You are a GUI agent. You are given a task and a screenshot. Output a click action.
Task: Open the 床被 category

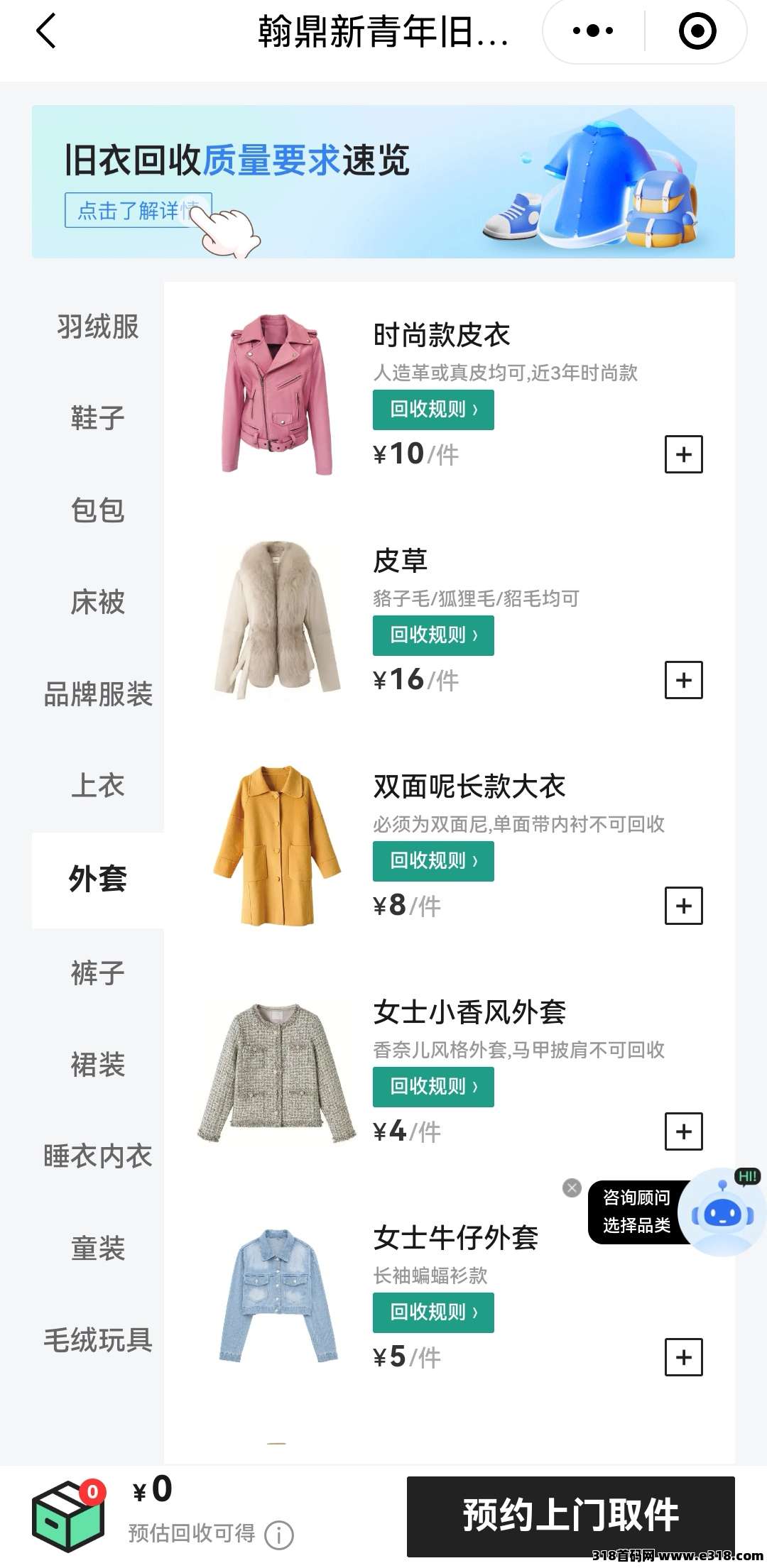pyautogui.click(x=98, y=602)
